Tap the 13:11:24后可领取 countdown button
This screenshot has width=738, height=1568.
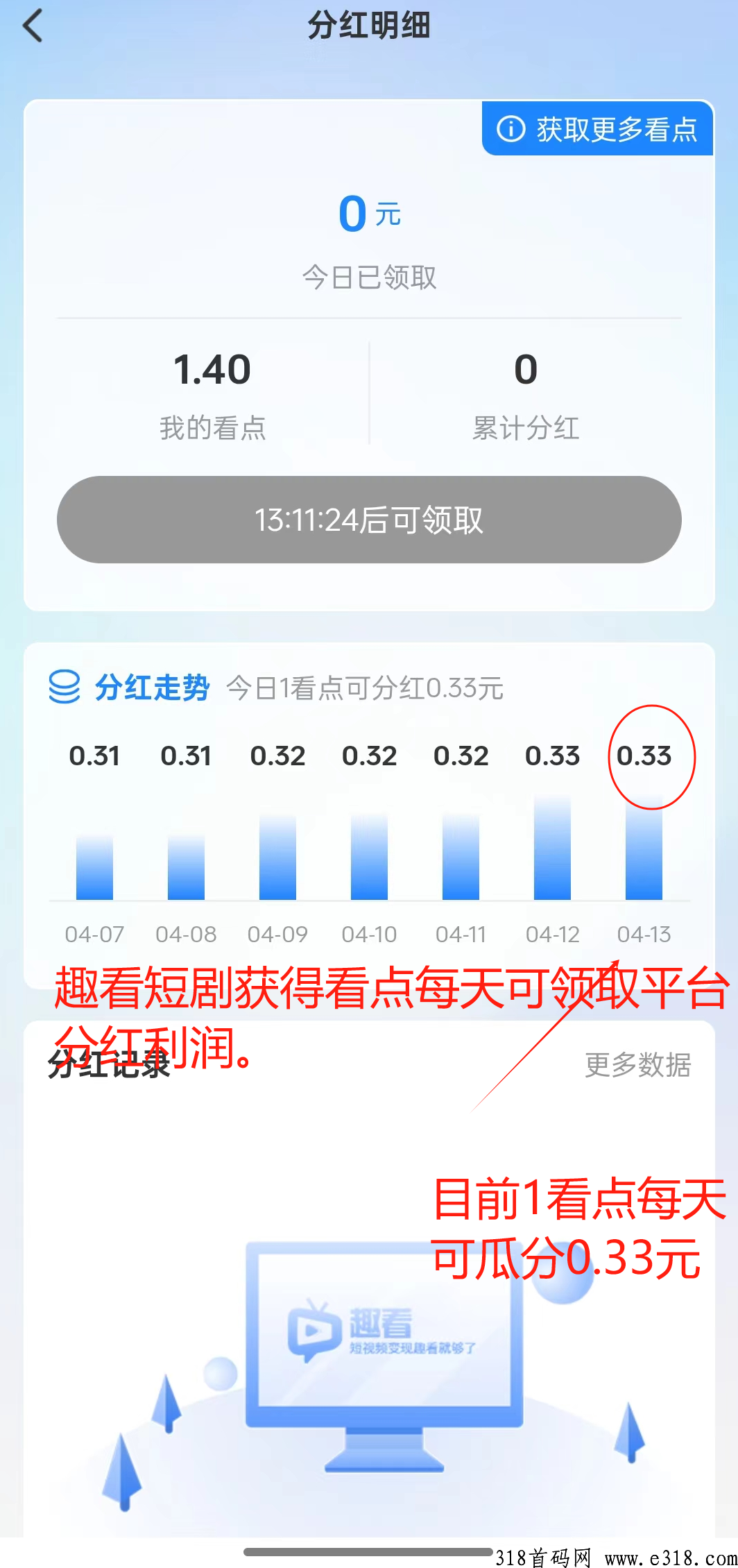pyautogui.click(x=369, y=520)
